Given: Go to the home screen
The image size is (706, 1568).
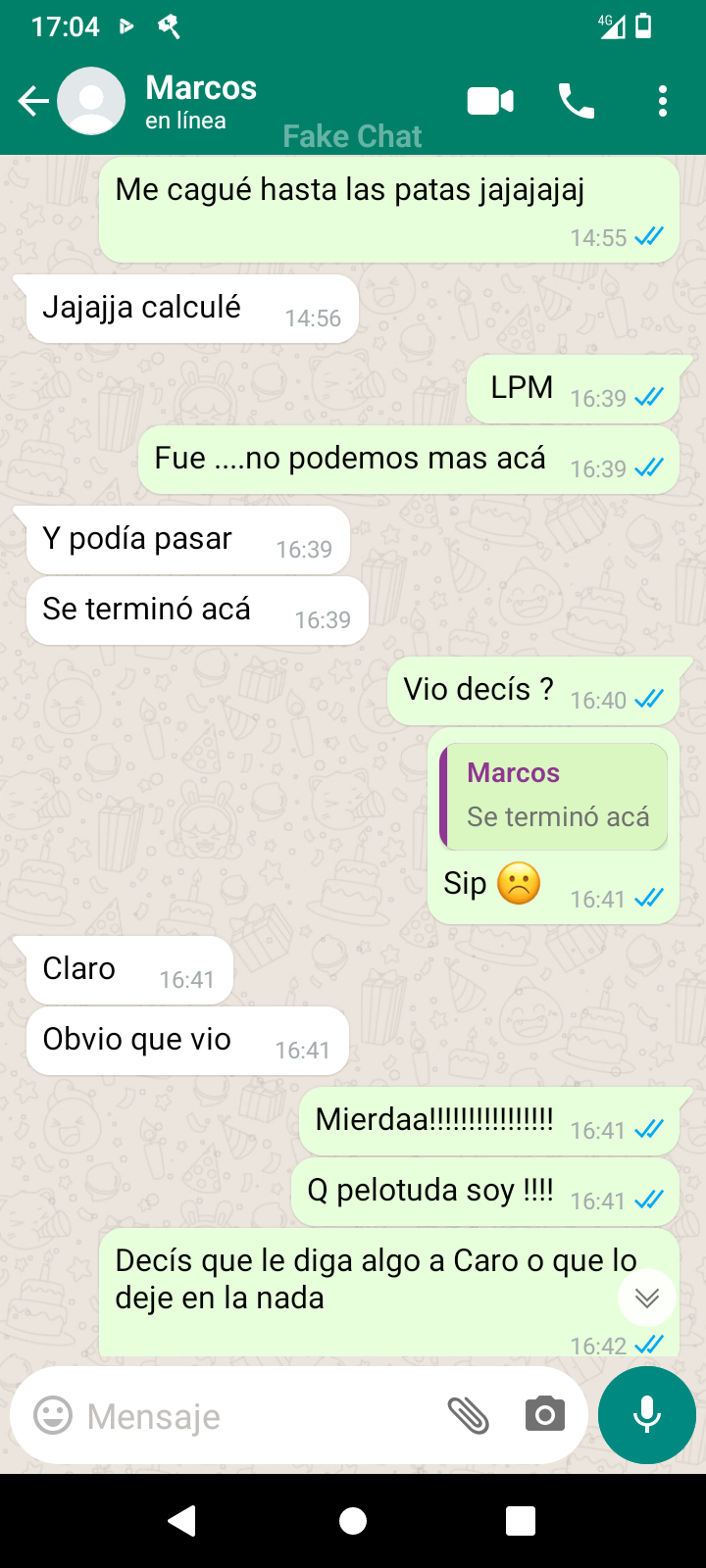Looking at the screenshot, I should [353, 1521].
